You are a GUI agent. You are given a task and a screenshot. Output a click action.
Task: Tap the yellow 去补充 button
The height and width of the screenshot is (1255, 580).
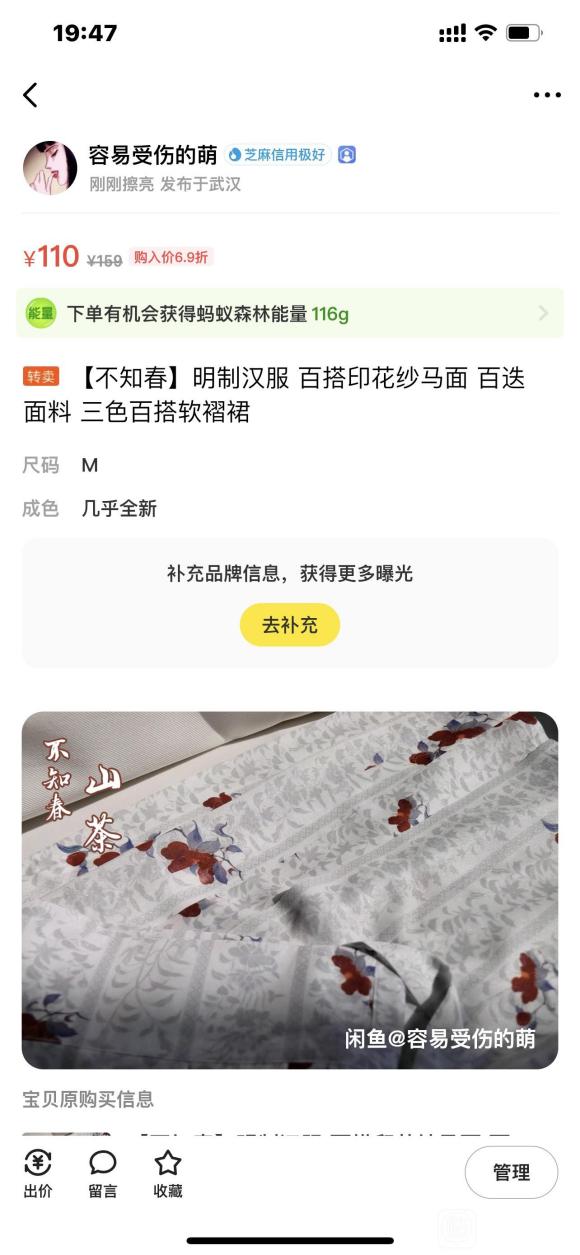tap(290, 625)
